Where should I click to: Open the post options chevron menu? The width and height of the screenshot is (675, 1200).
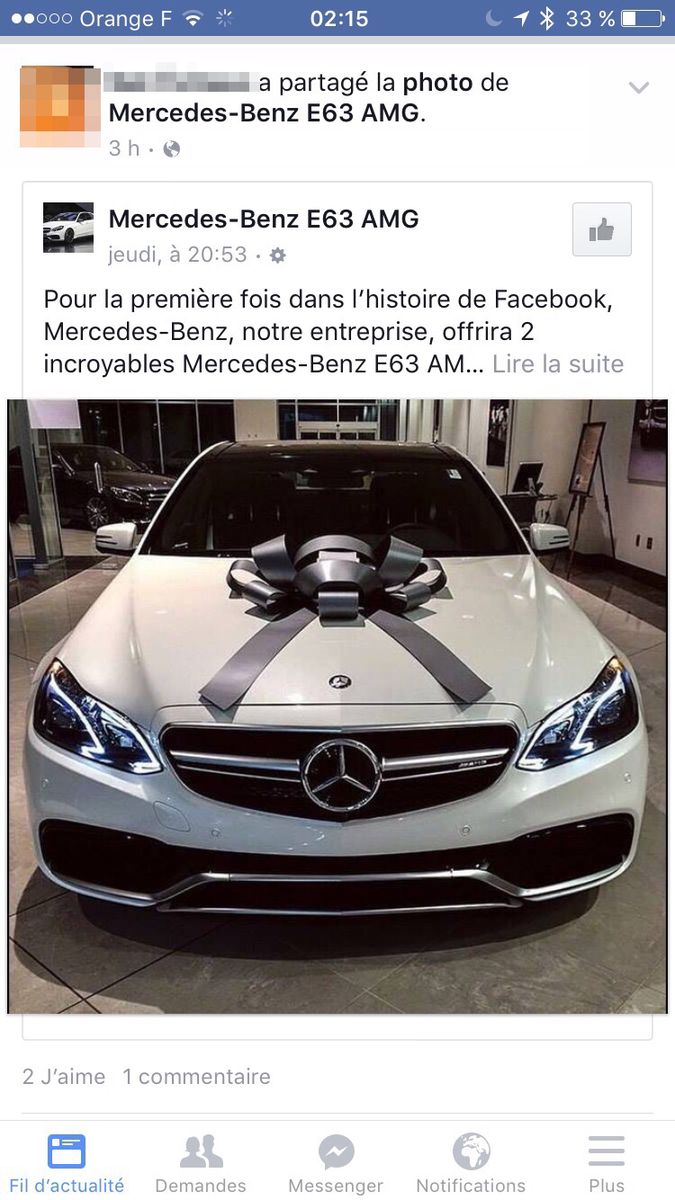point(638,88)
